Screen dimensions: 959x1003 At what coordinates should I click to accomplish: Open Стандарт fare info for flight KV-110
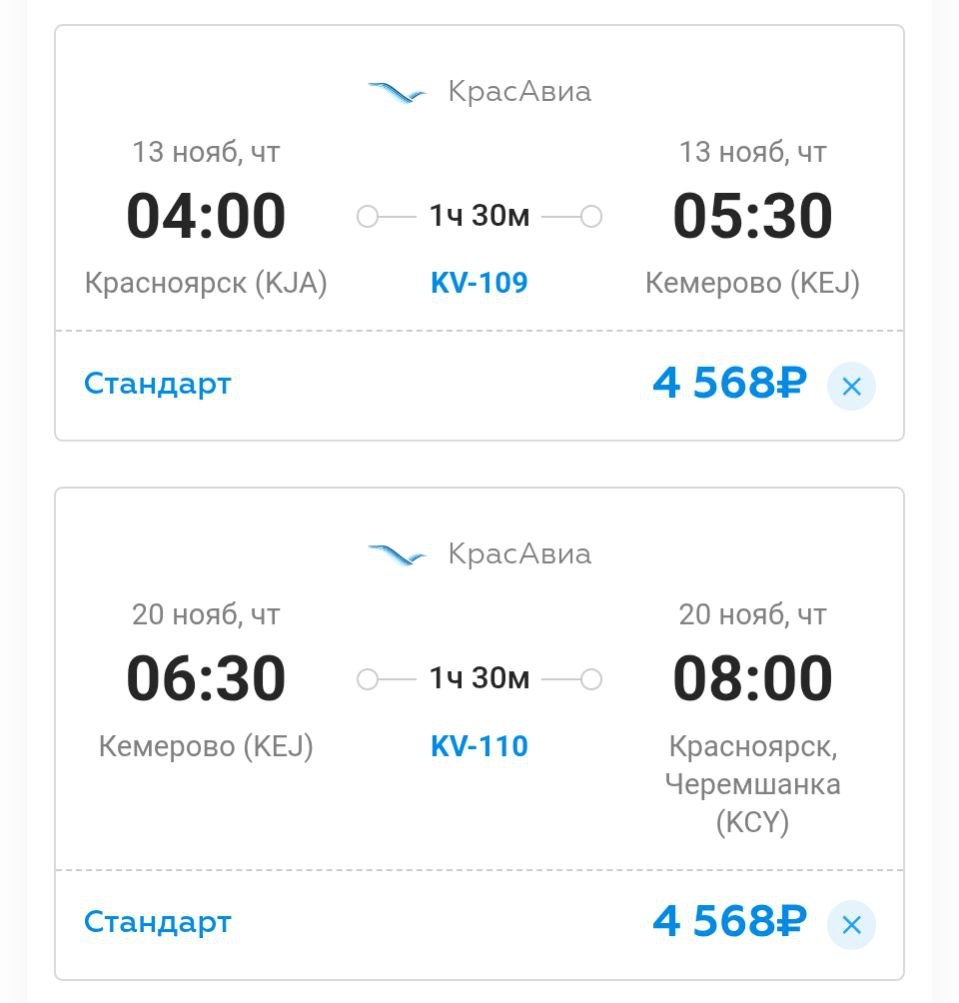157,922
